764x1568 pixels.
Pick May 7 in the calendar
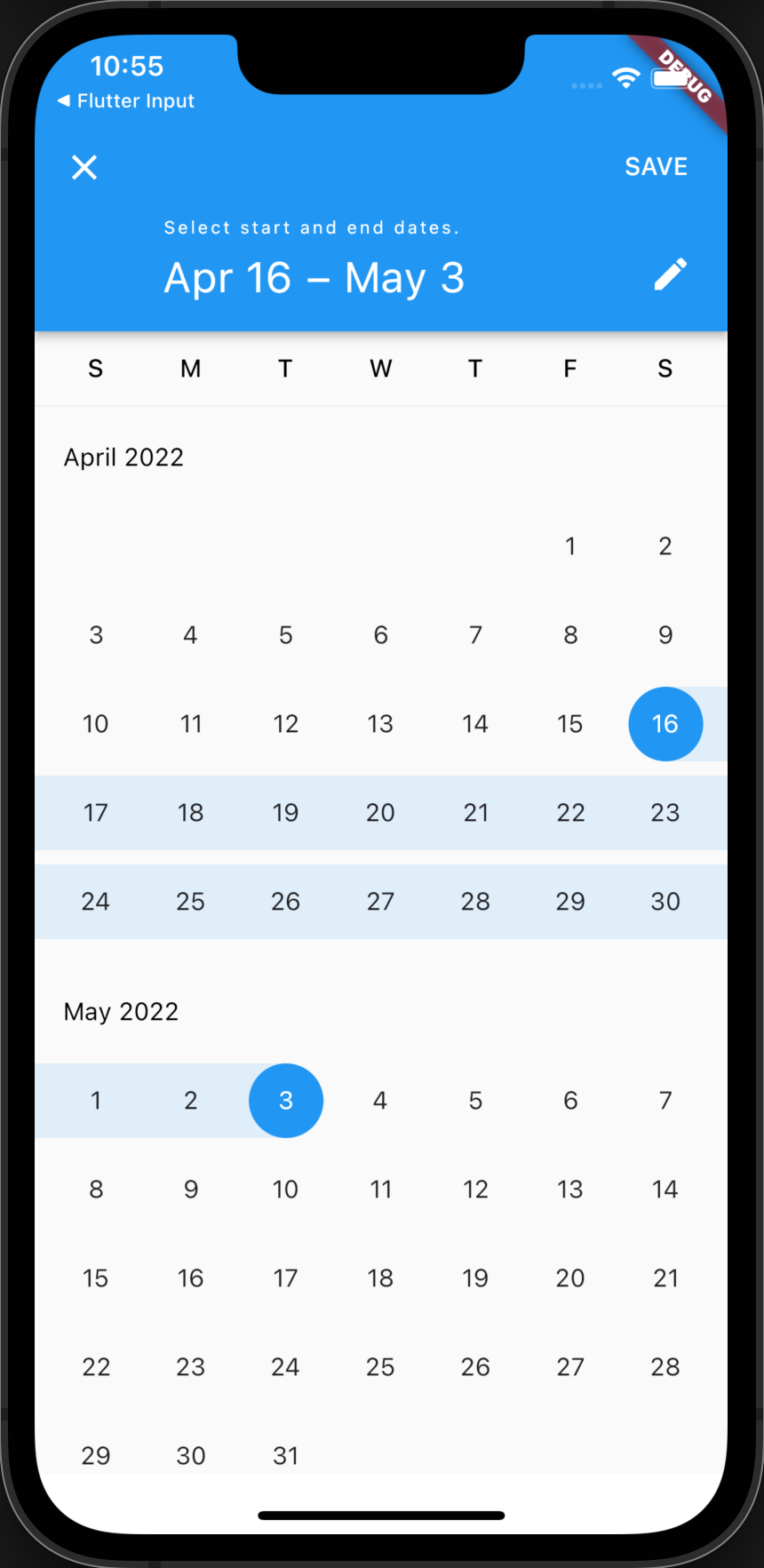pyautogui.click(x=665, y=1101)
